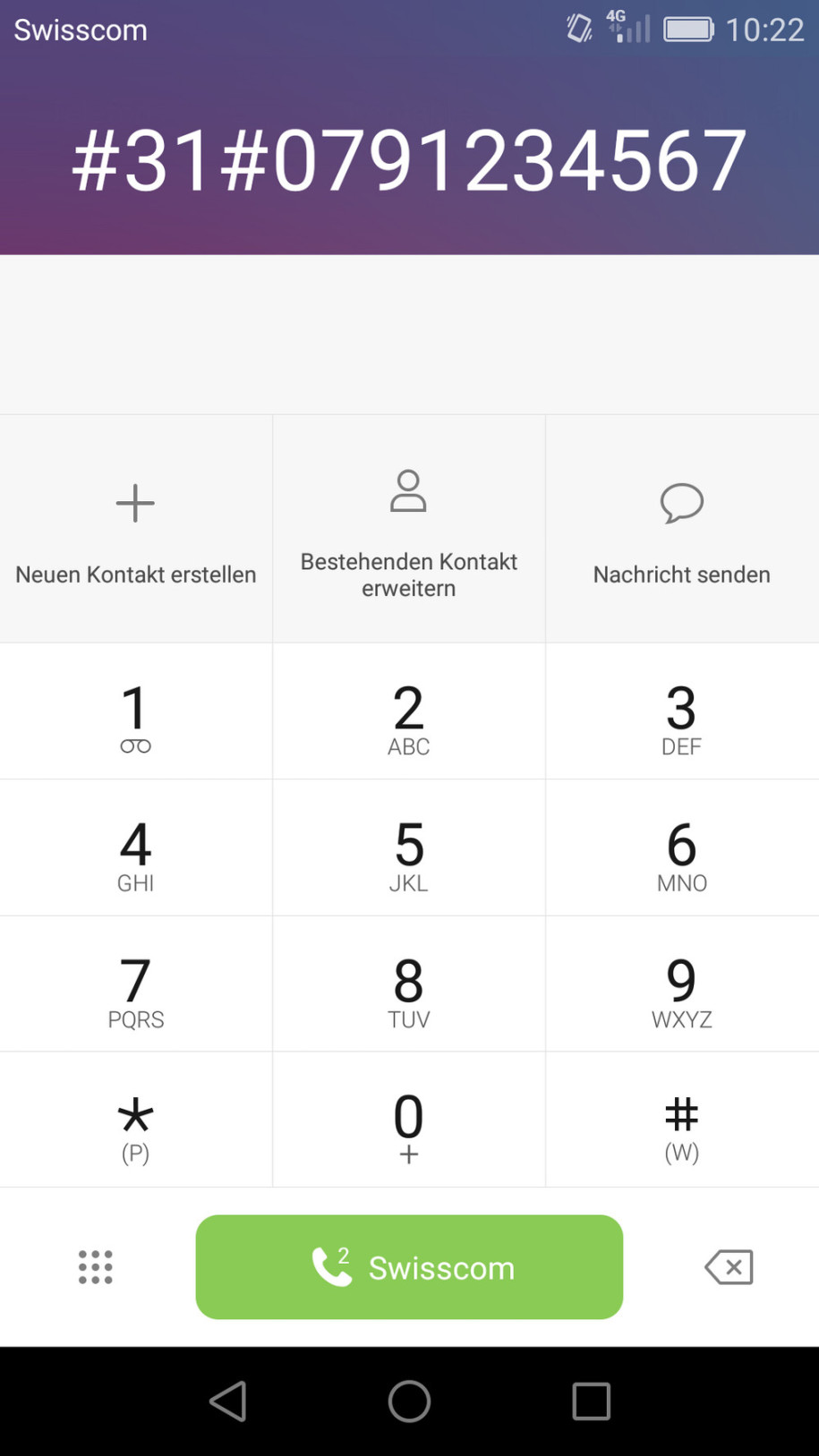Go back using navigation bar triangle
The height and width of the screenshot is (1456, 819).
[228, 1401]
